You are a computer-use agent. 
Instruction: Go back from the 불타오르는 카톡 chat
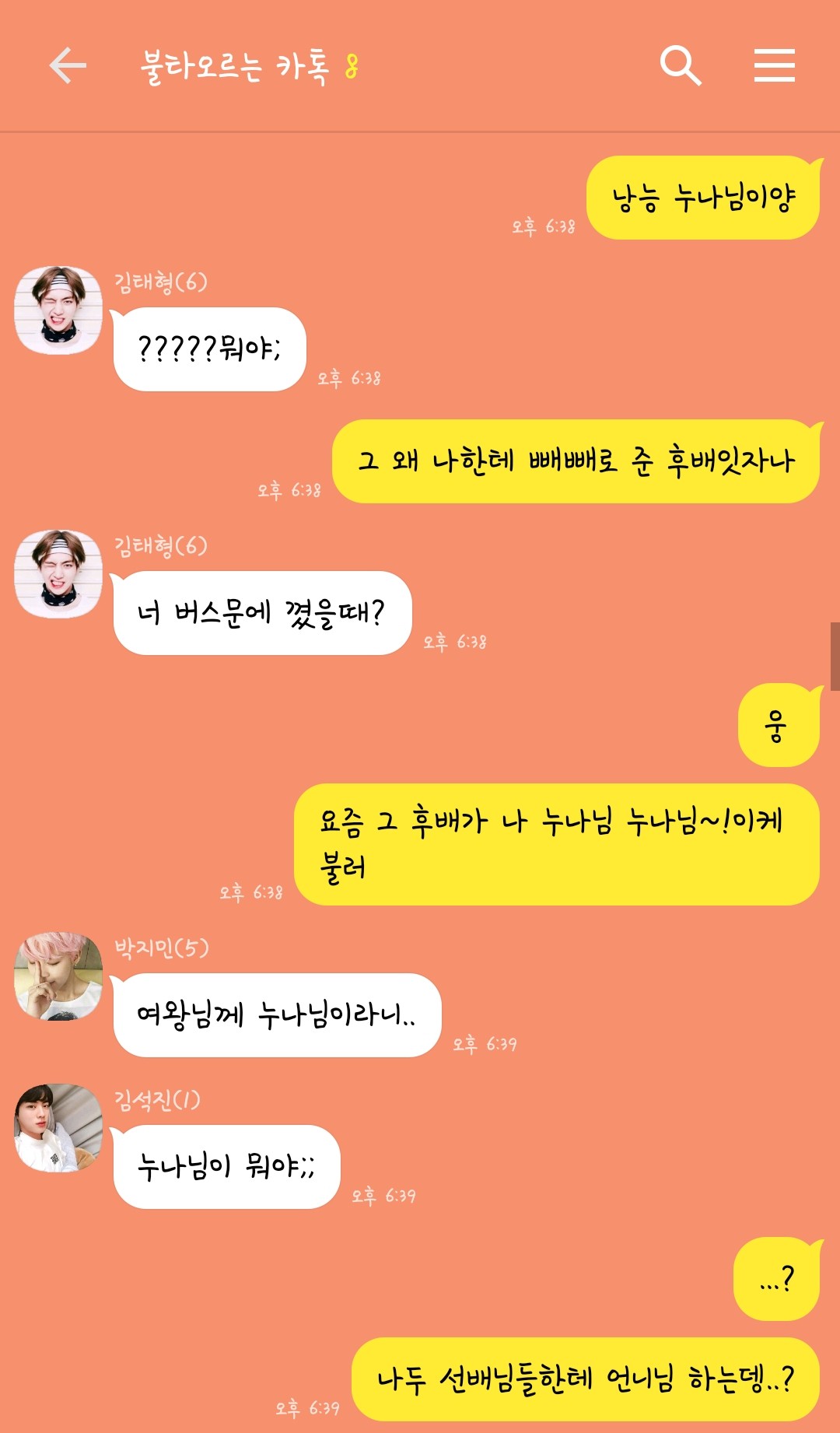click(x=68, y=65)
